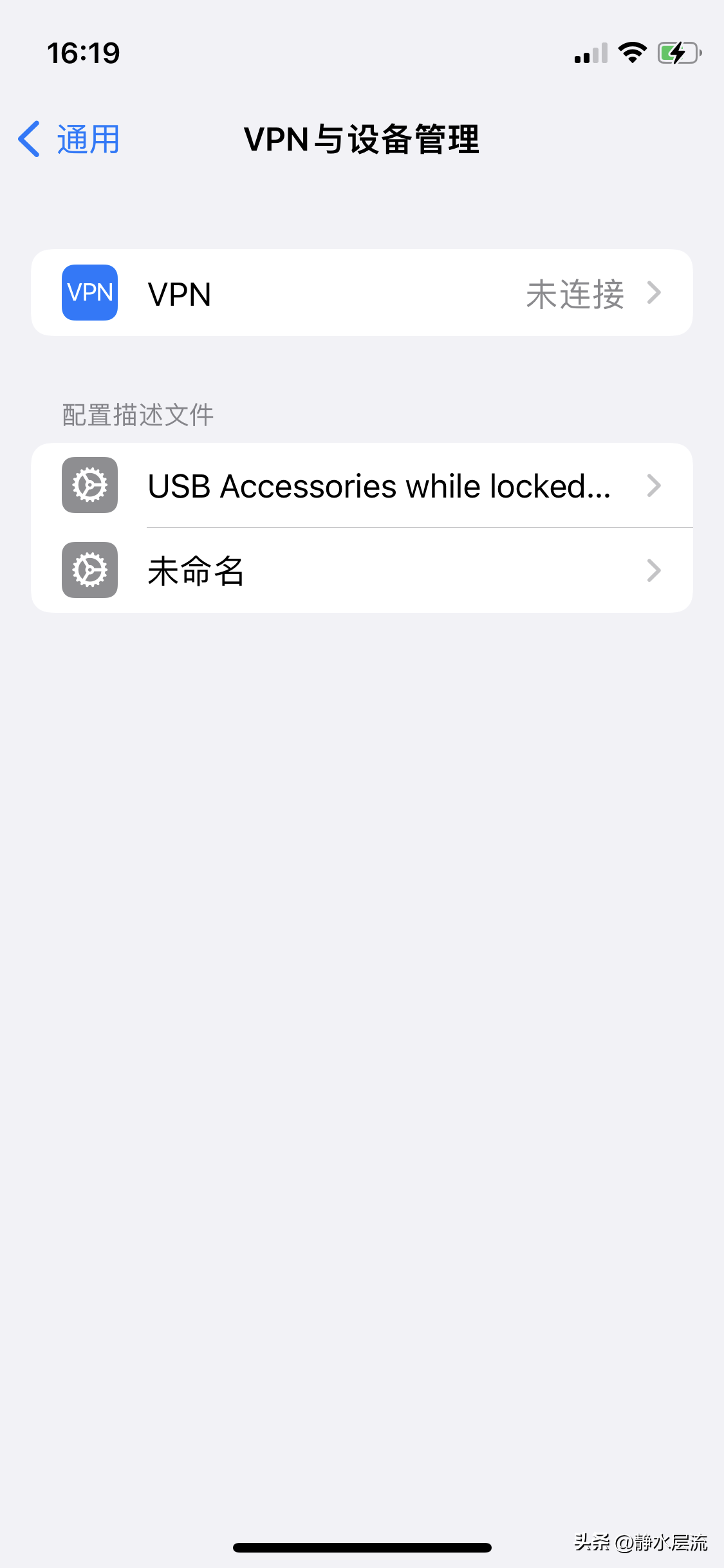Click the gear icon for USB Accessories profile
724x1568 pixels.
tap(89, 485)
